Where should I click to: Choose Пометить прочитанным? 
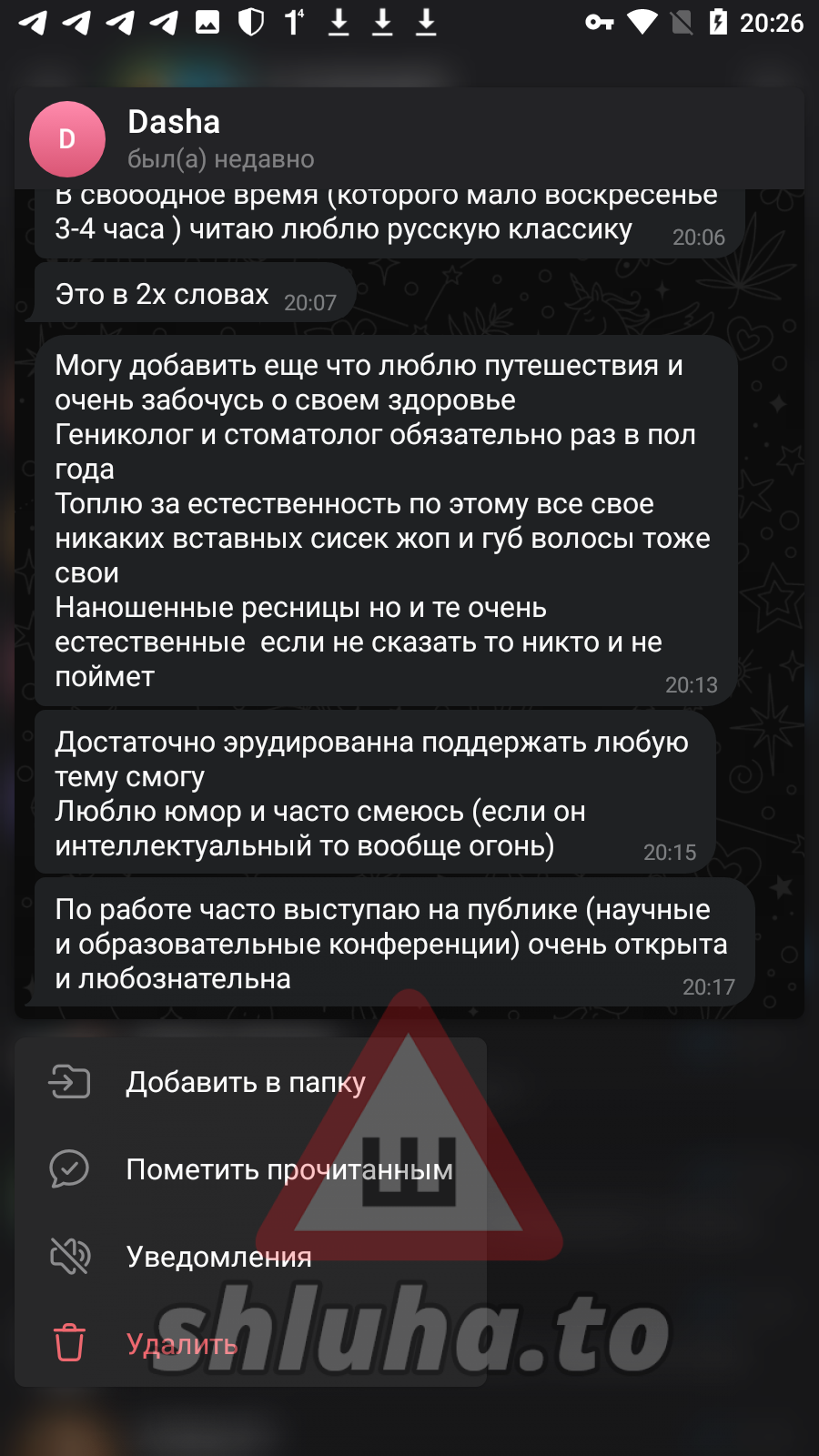click(288, 1169)
